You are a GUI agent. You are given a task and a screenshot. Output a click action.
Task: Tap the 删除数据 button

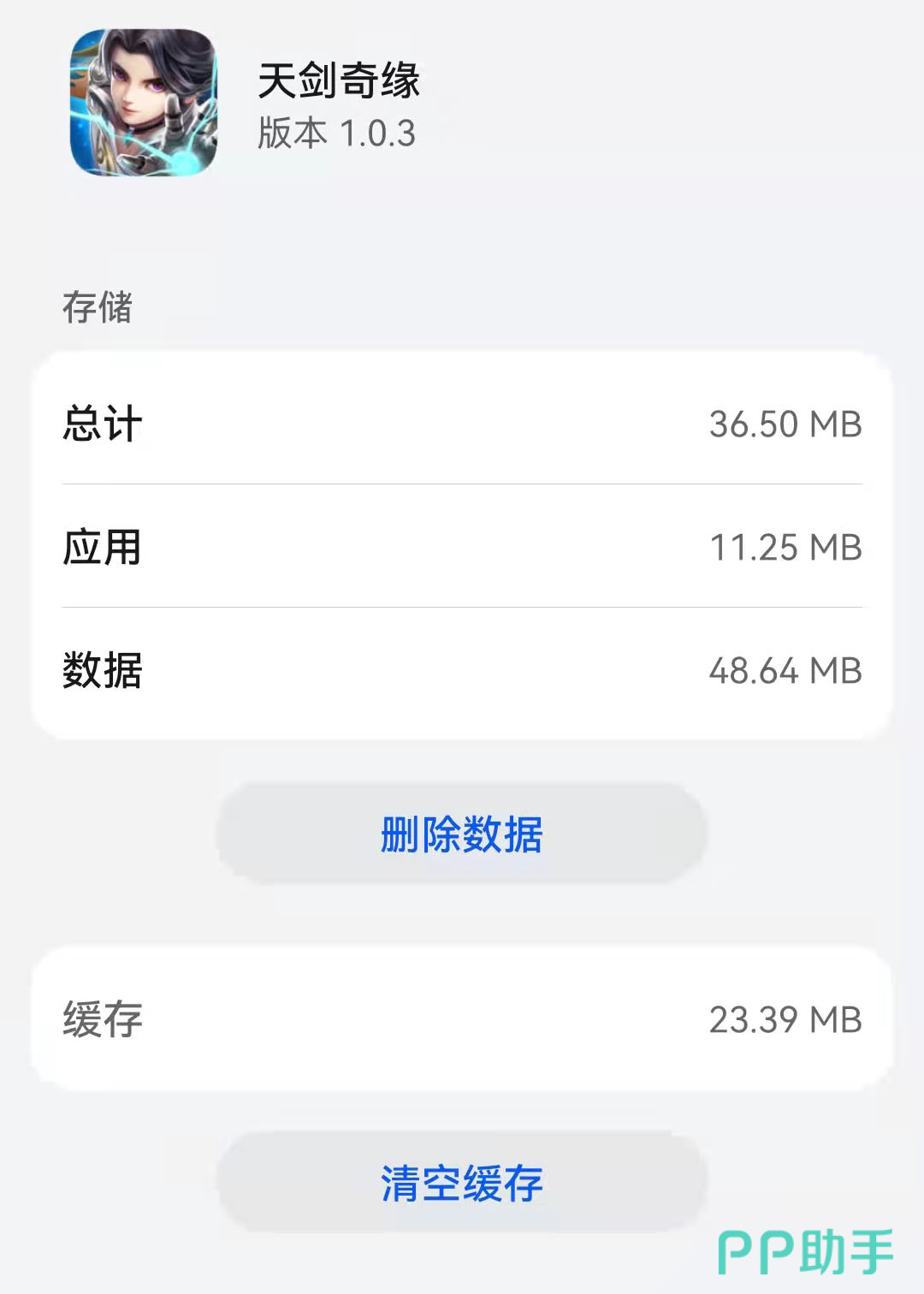(x=461, y=834)
